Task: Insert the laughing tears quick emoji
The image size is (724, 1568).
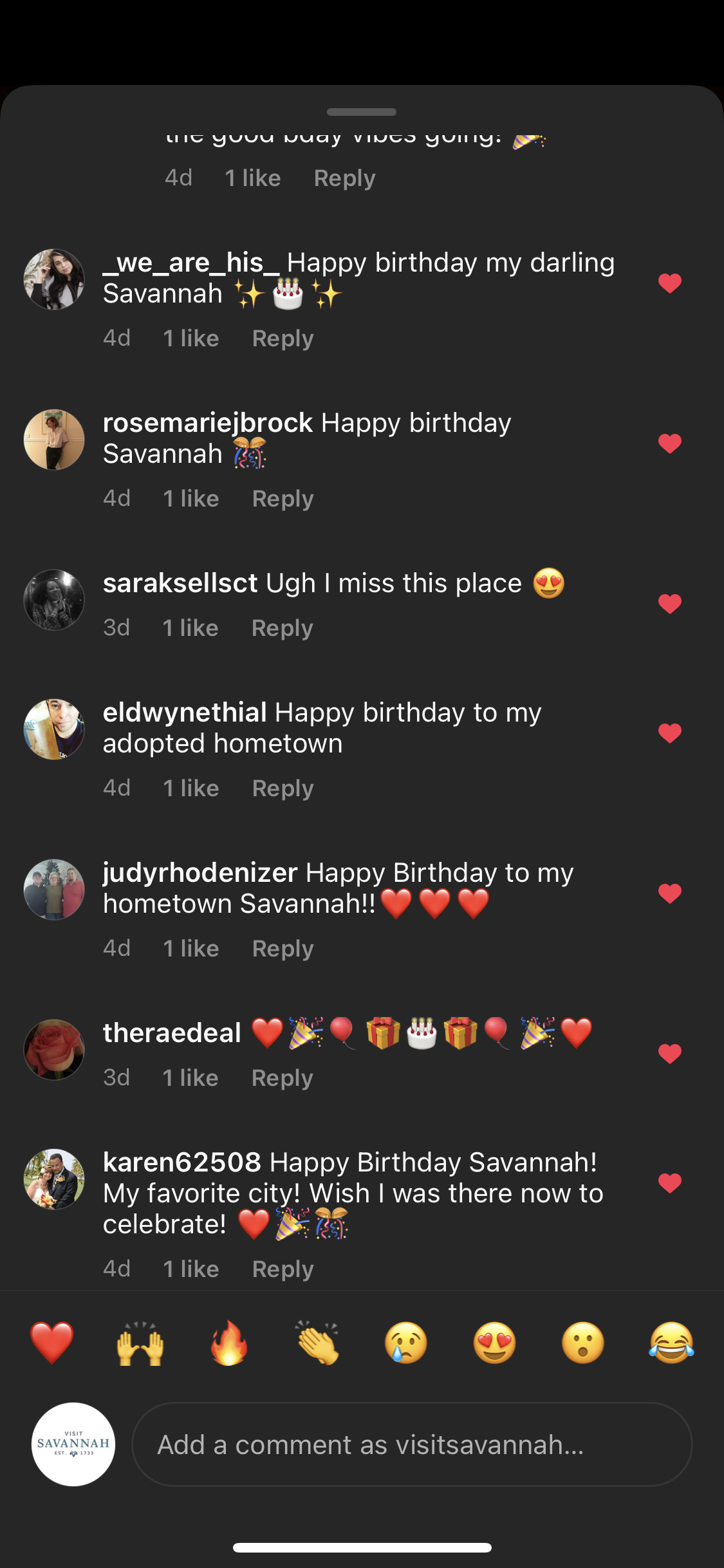Action: [671, 1343]
